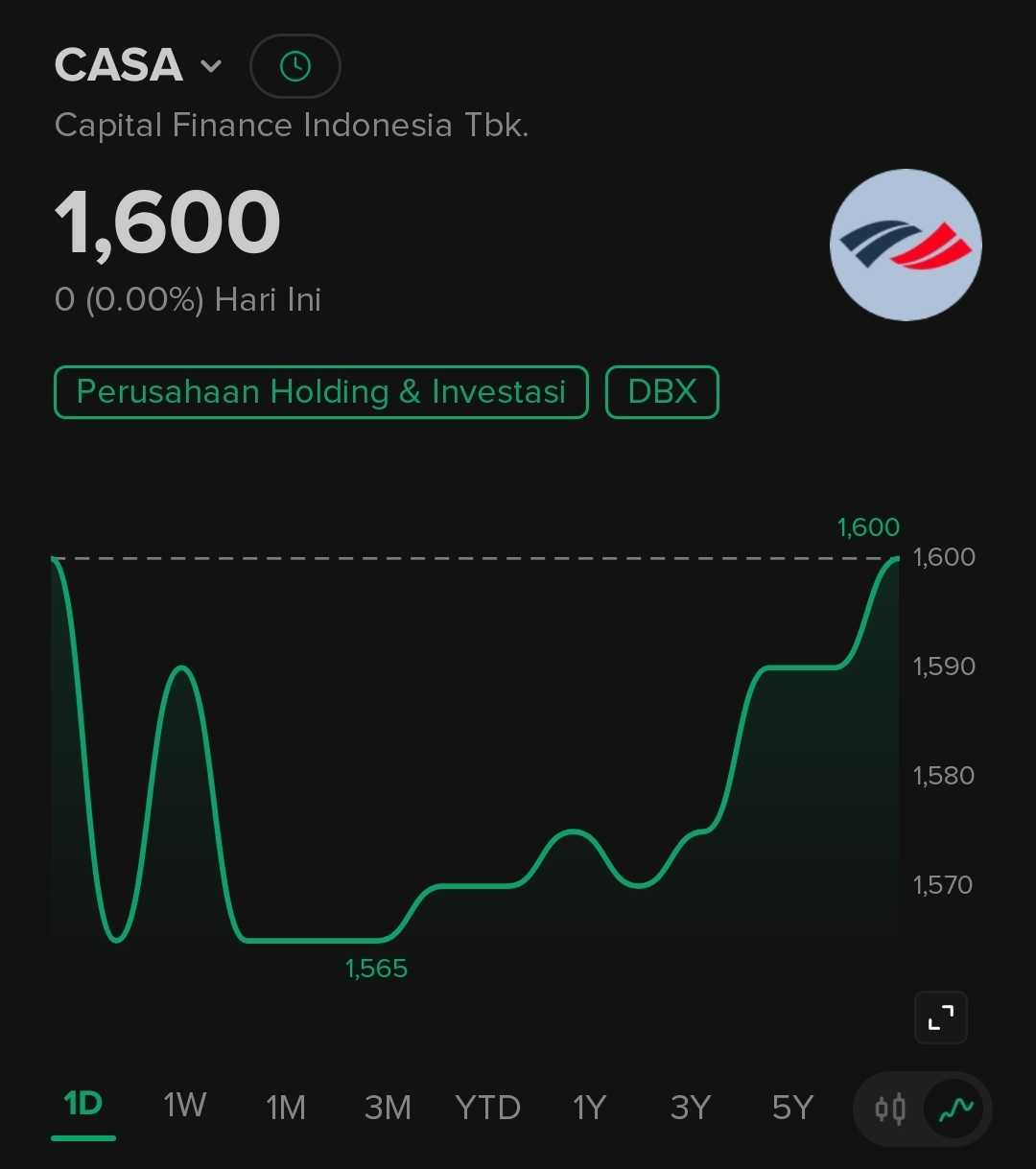Choose the YTD time range
The width and height of the screenshot is (1036, 1169).
point(488,1108)
